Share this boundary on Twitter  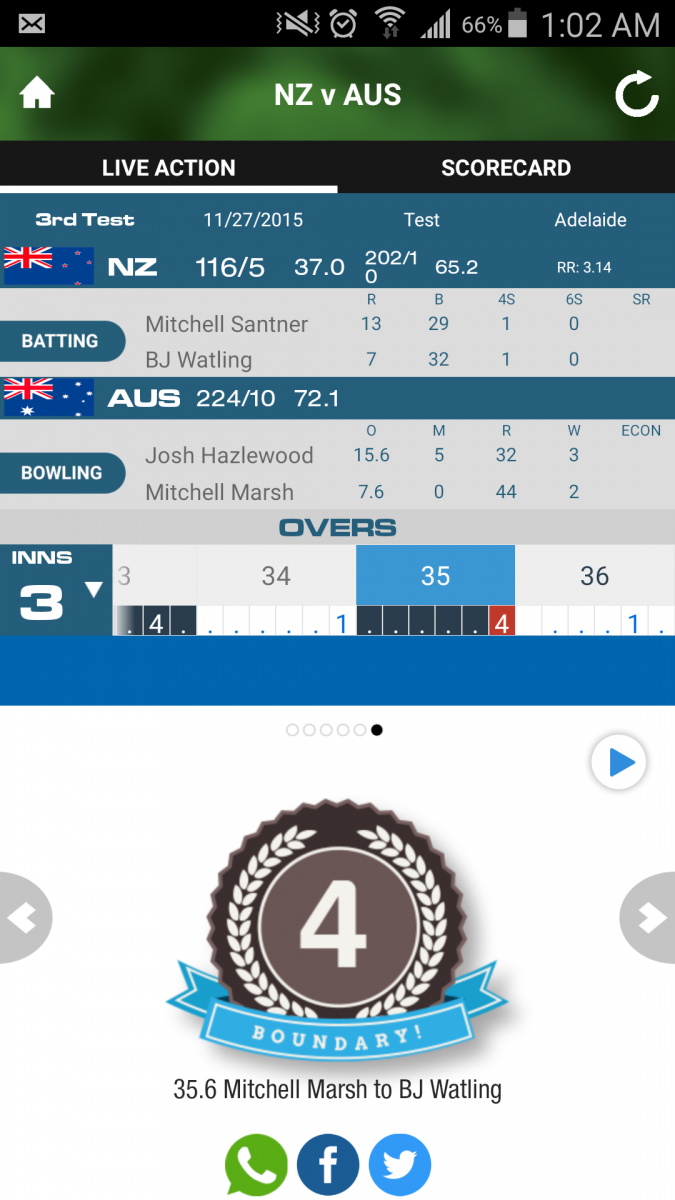tap(400, 1165)
